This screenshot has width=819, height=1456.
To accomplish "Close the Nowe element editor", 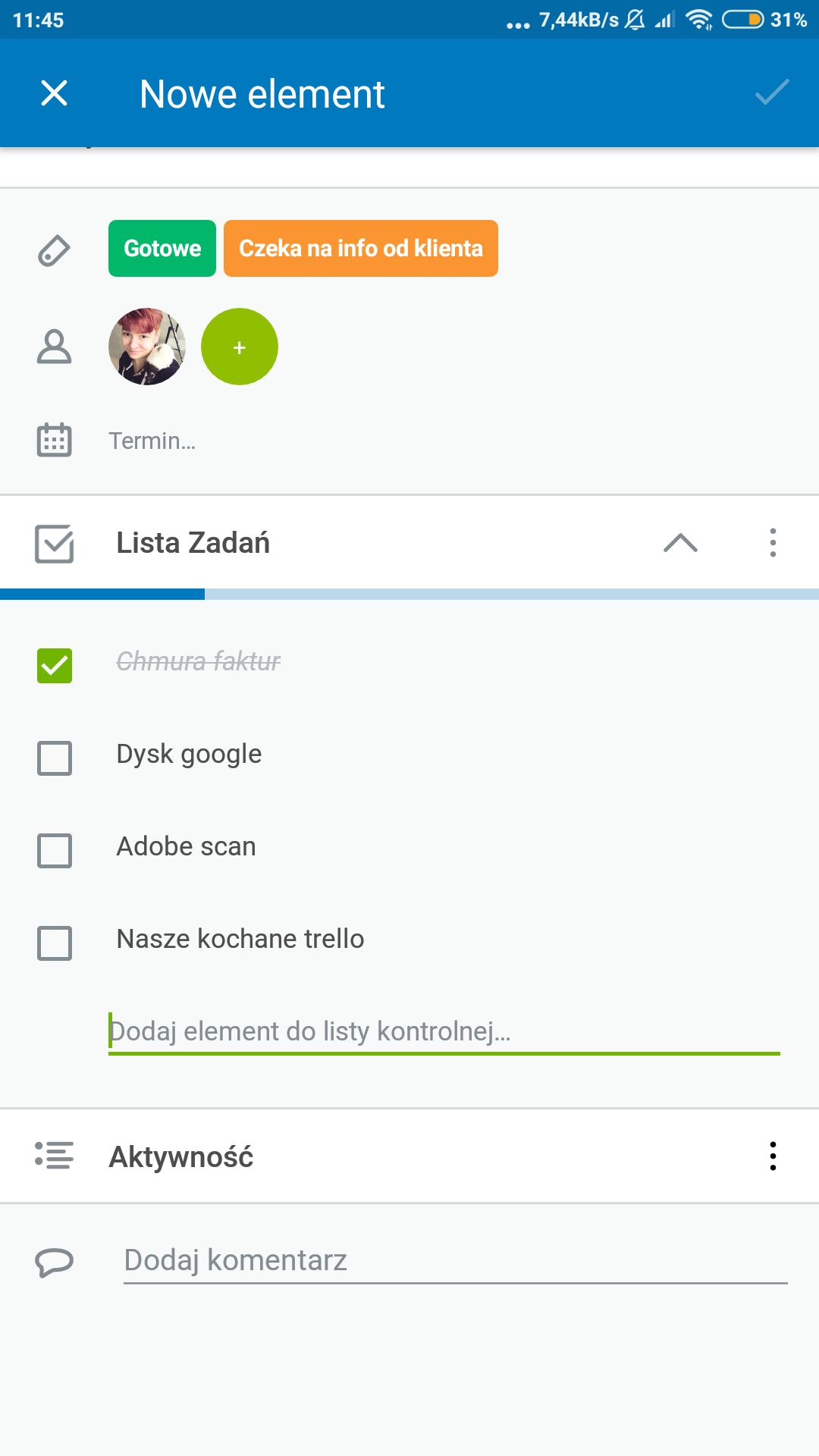I will pos(54,93).
